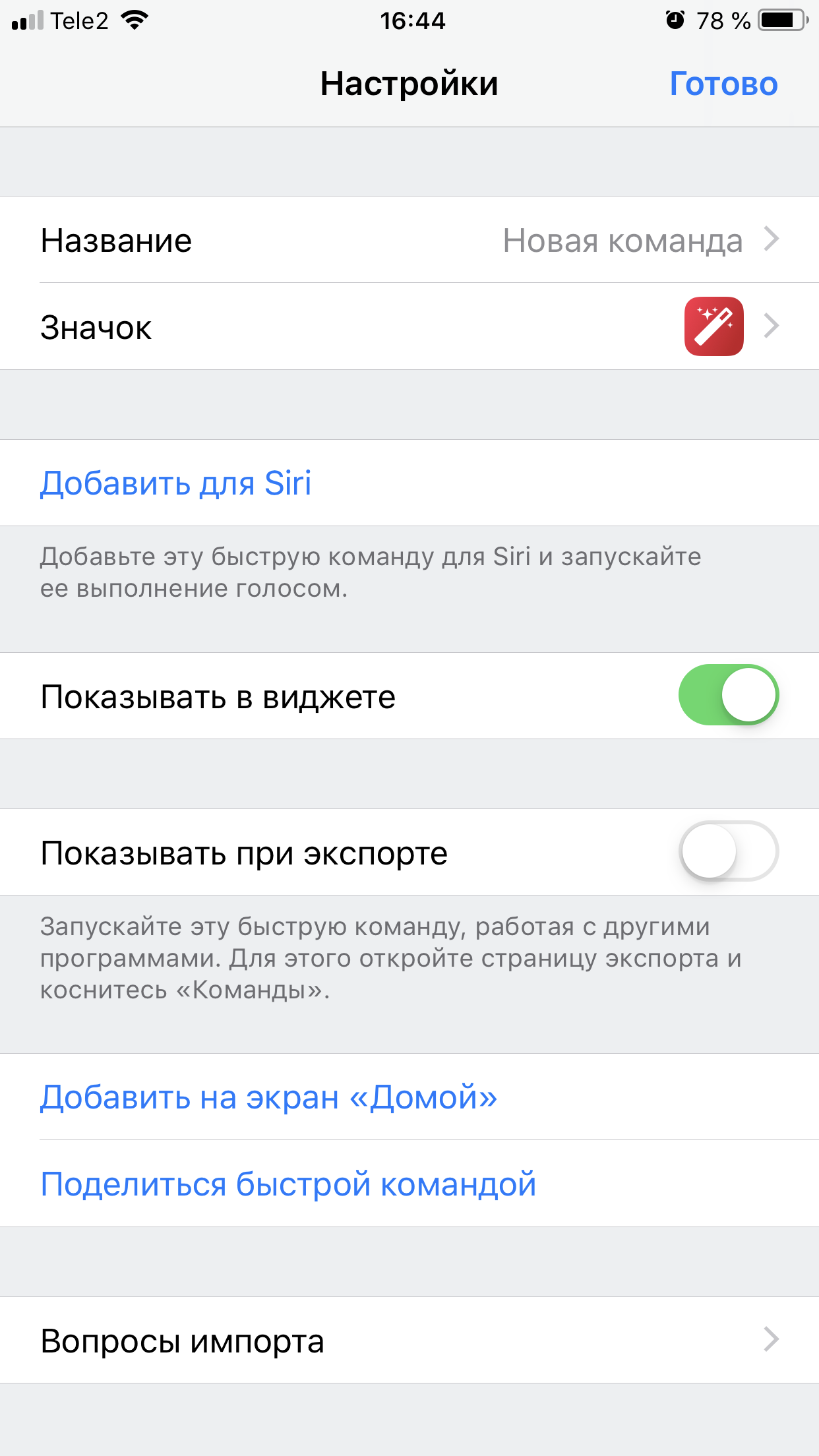The height and width of the screenshot is (1456, 819).
Task: Open Вопросы импорта
Action: [409, 1341]
